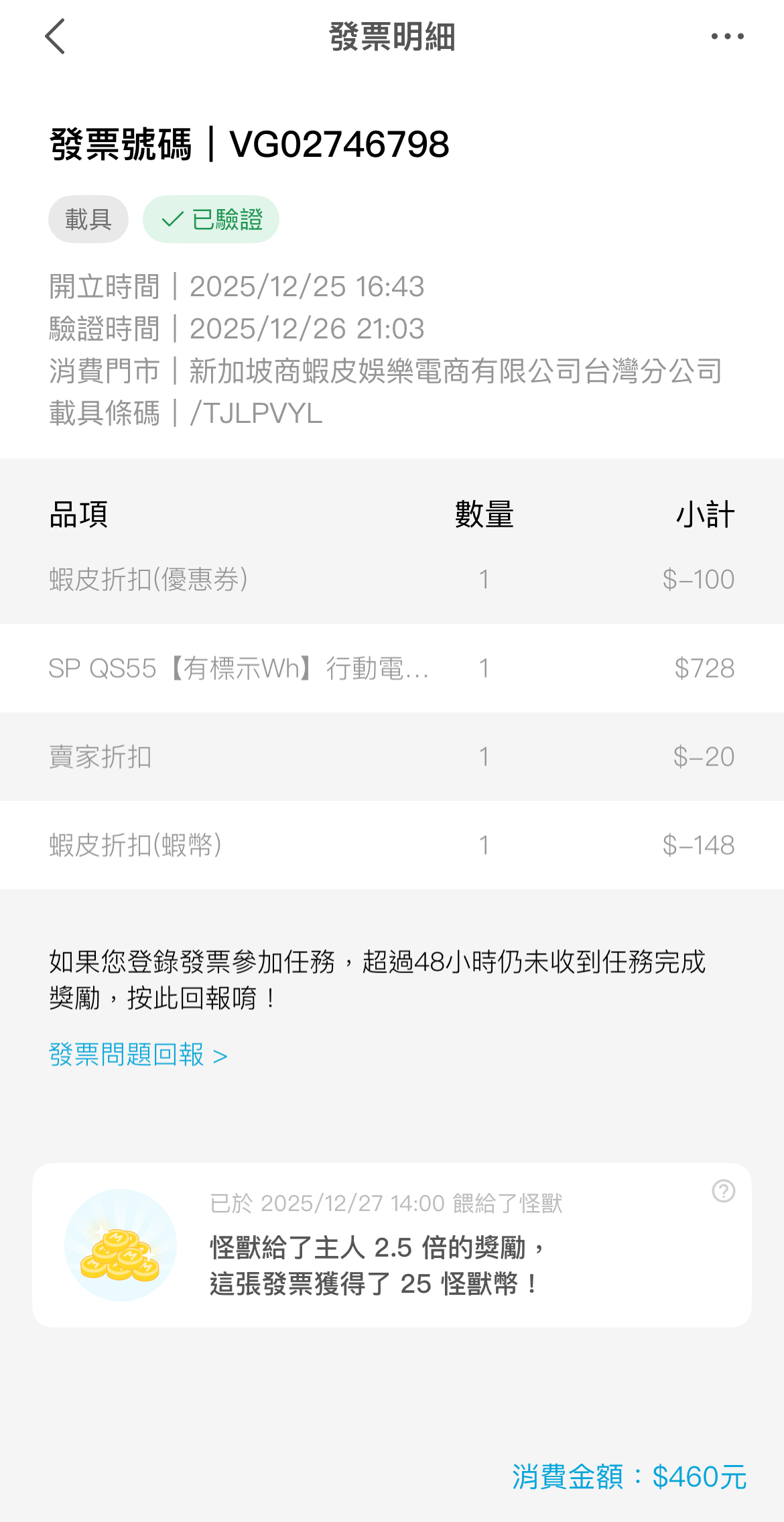Viewport: 784px width, 1522px height.
Task: Go back from the 發票明細 page
Action: [56, 36]
